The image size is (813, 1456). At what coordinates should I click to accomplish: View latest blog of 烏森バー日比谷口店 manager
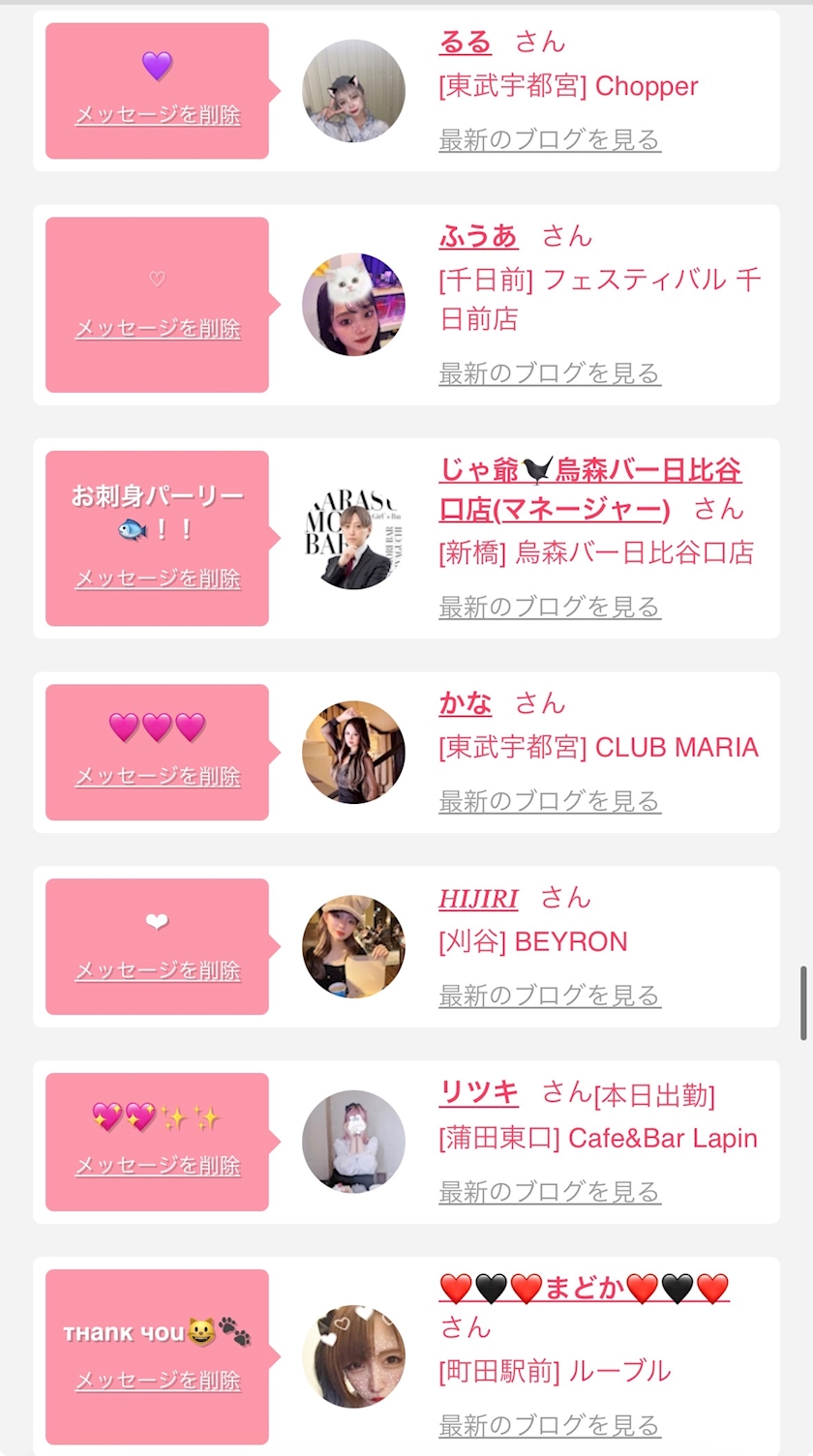pos(550,608)
